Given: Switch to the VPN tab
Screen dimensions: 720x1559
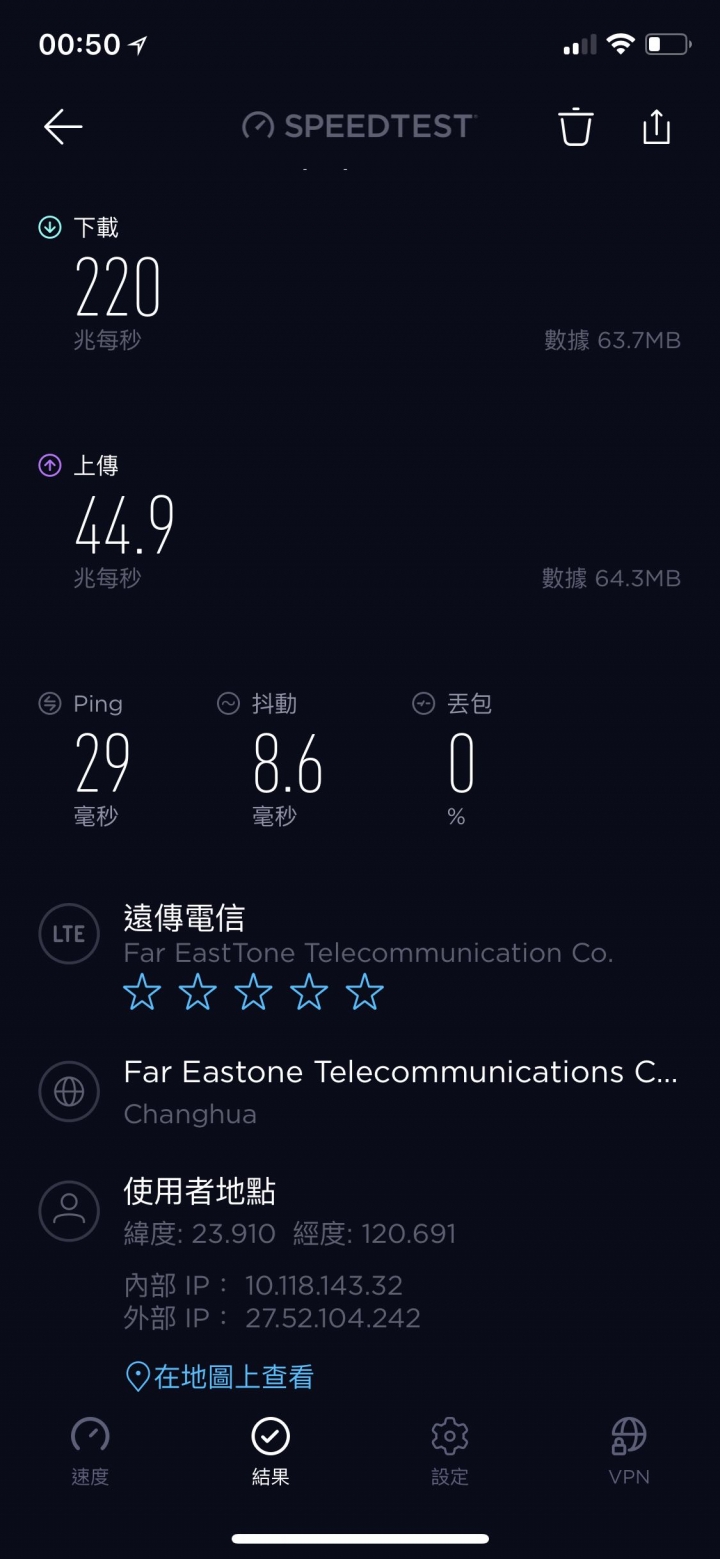Looking at the screenshot, I should point(629,1451).
